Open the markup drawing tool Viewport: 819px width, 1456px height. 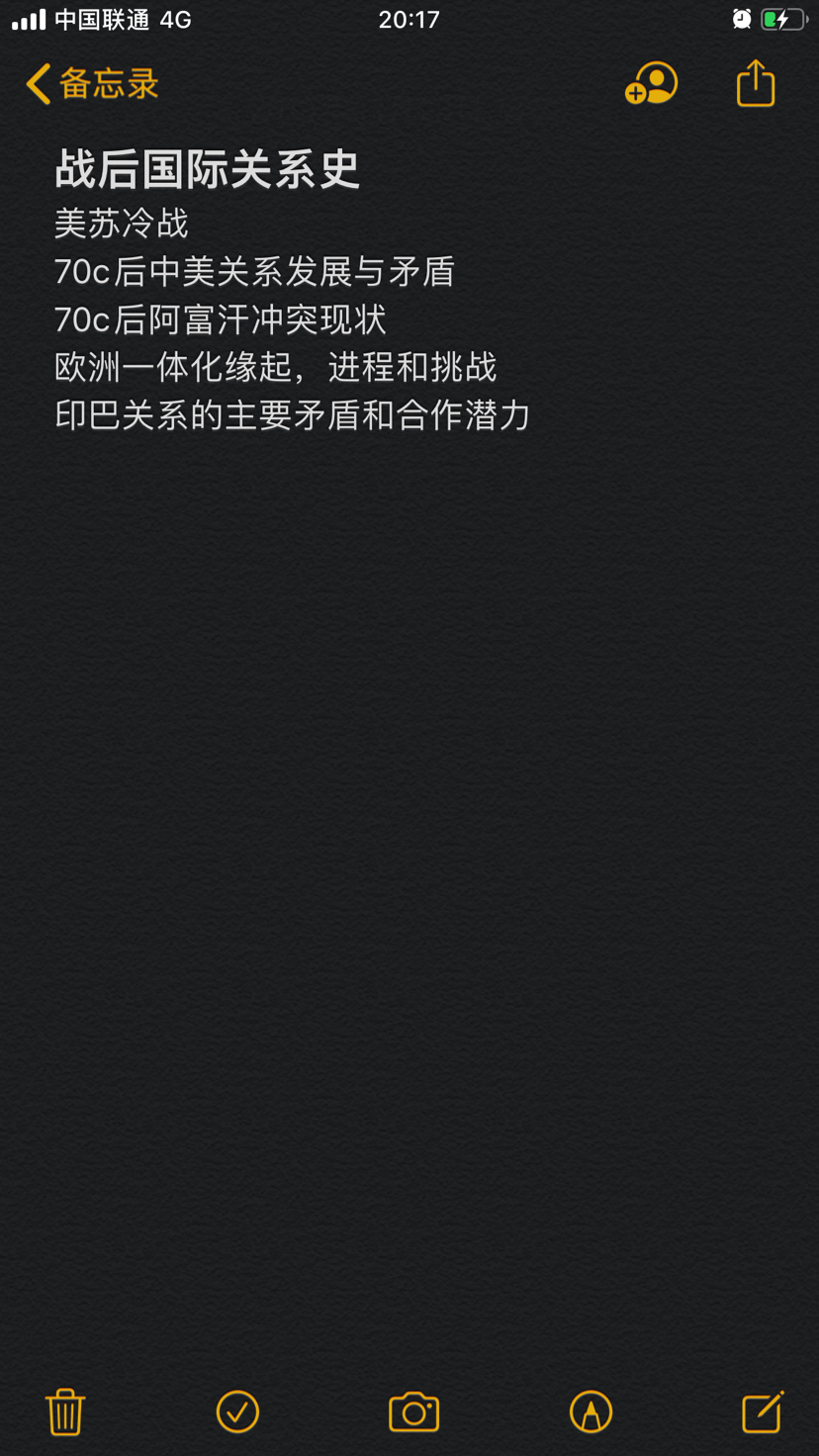[x=591, y=1411]
